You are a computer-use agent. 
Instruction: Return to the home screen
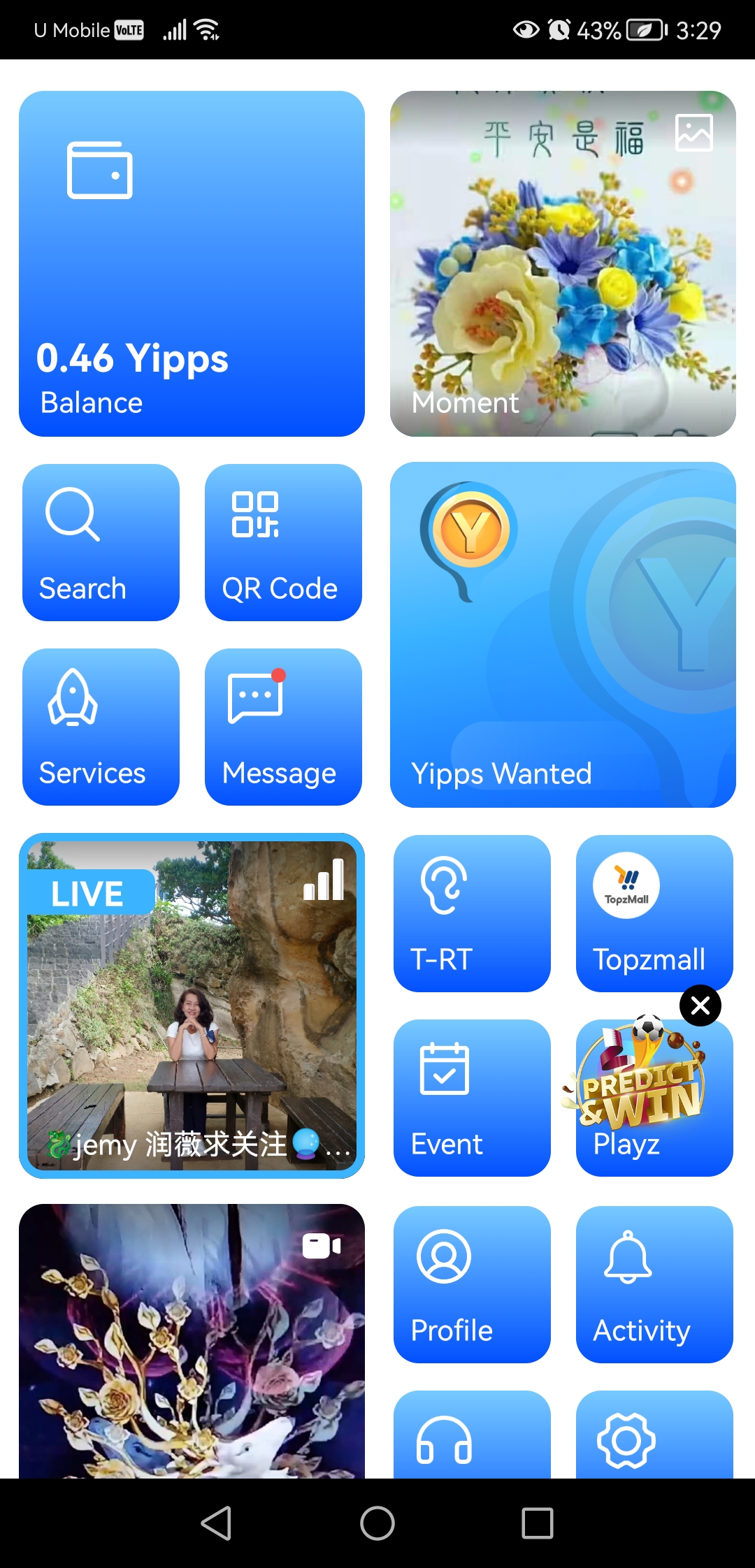coord(377,1523)
